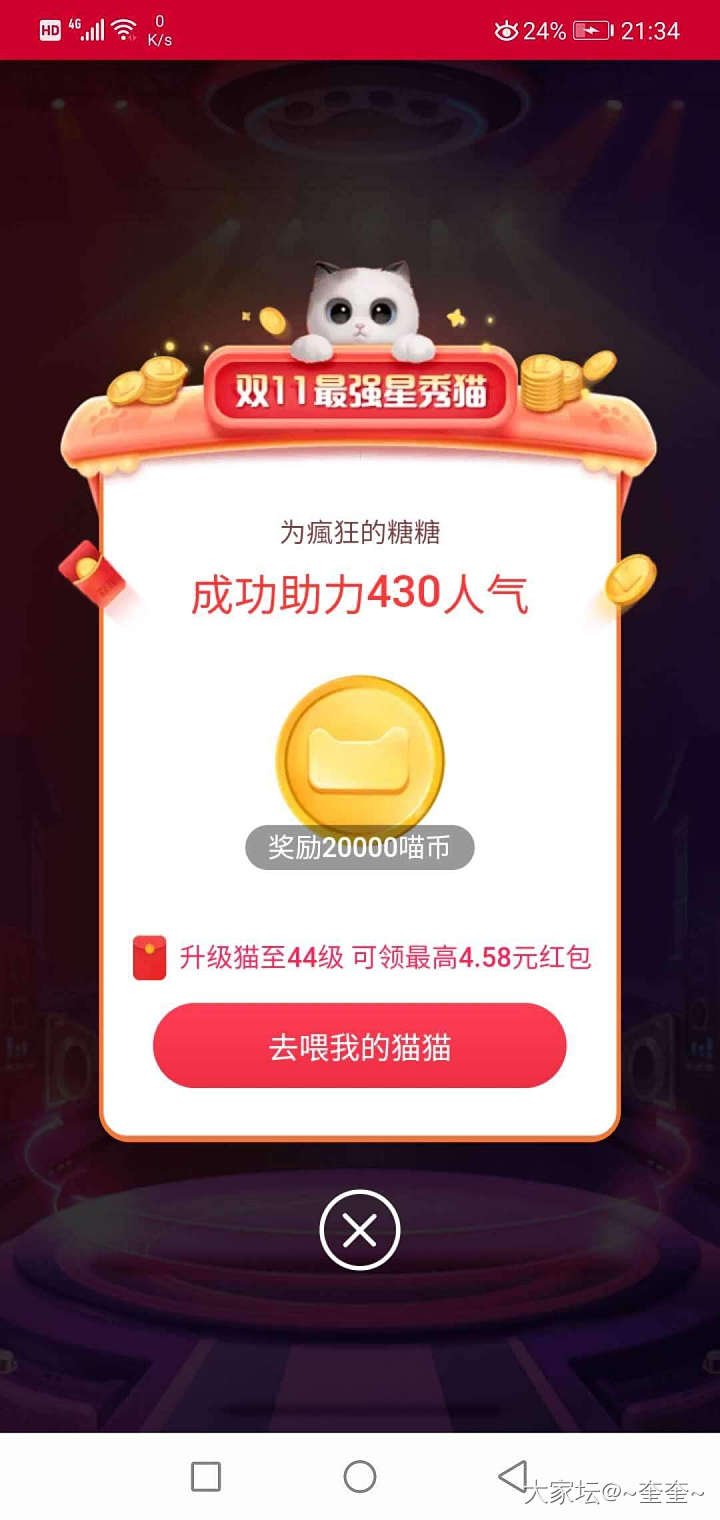This screenshot has width=720, height=1520.
Task: Open the recent apps view
Action: [x=205, y=1476]
